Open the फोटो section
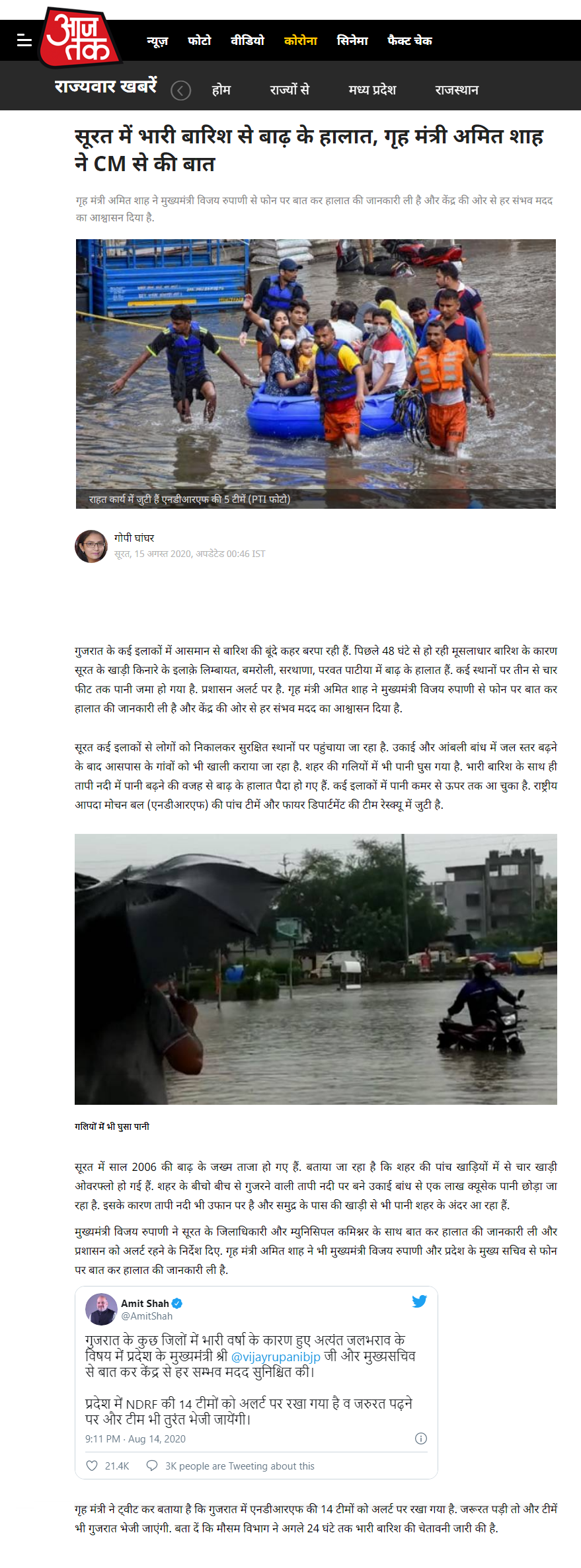The width and height of the screenshot is (581, 1568). (200, 41)
